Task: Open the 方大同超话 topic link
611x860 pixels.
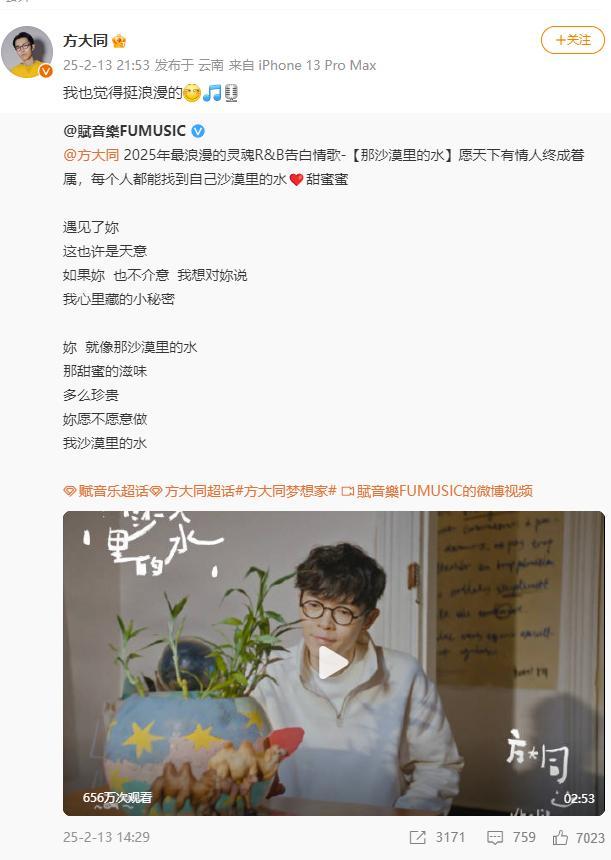Action: pos(200,491)
